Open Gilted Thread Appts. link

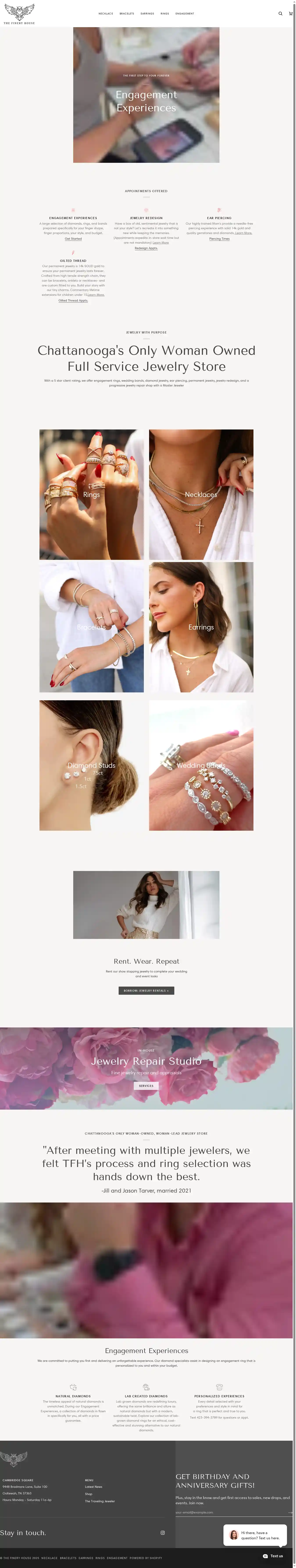(x=73, y=300)
